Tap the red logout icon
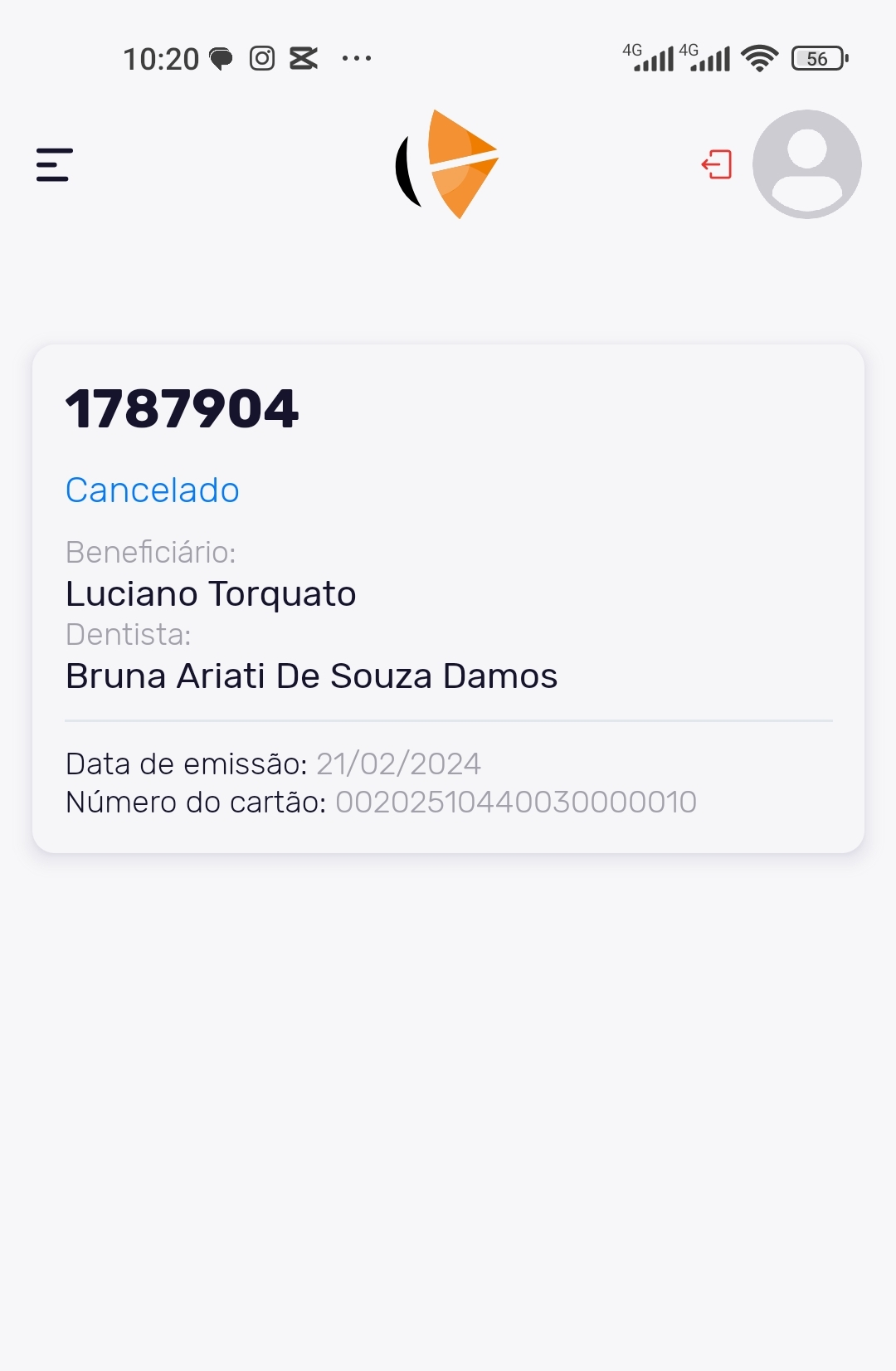The image size is (896, 1371). (x=717, y=164)
